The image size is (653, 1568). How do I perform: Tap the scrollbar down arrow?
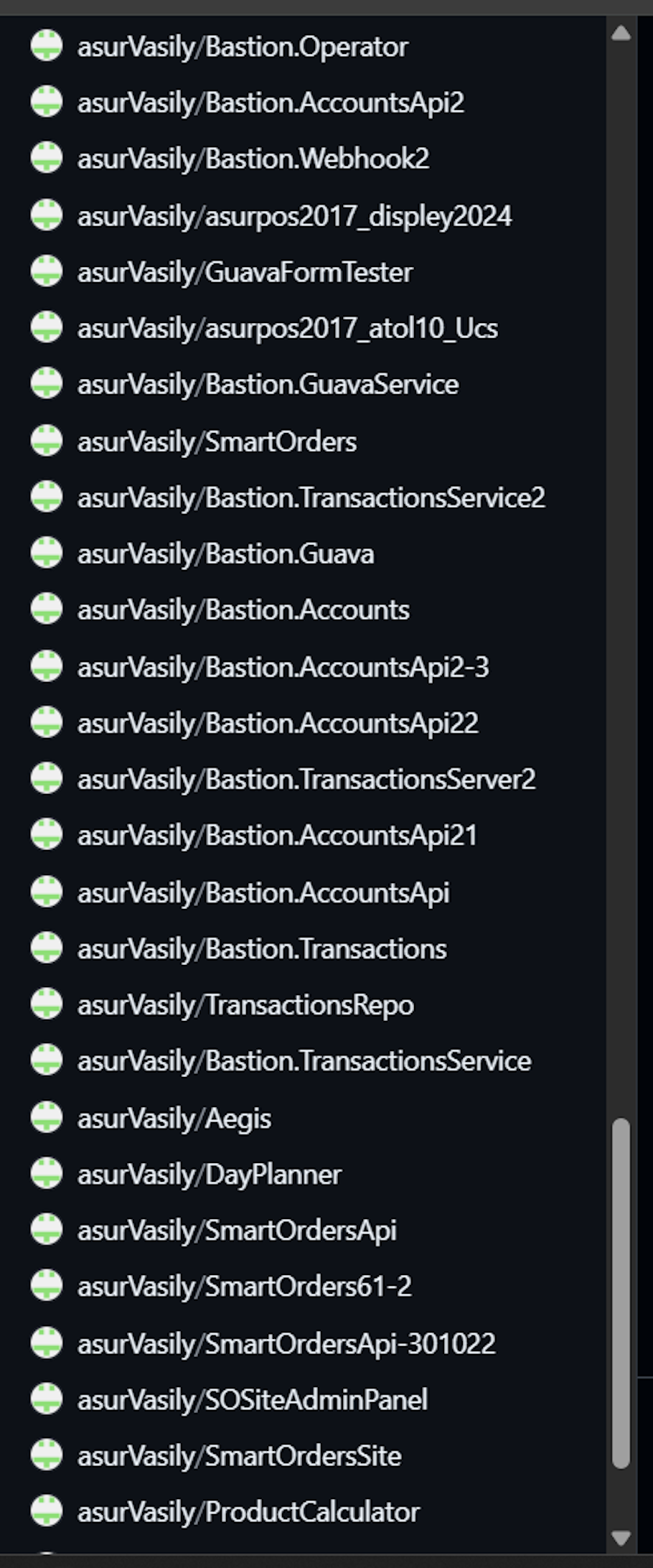(621, 1538)
